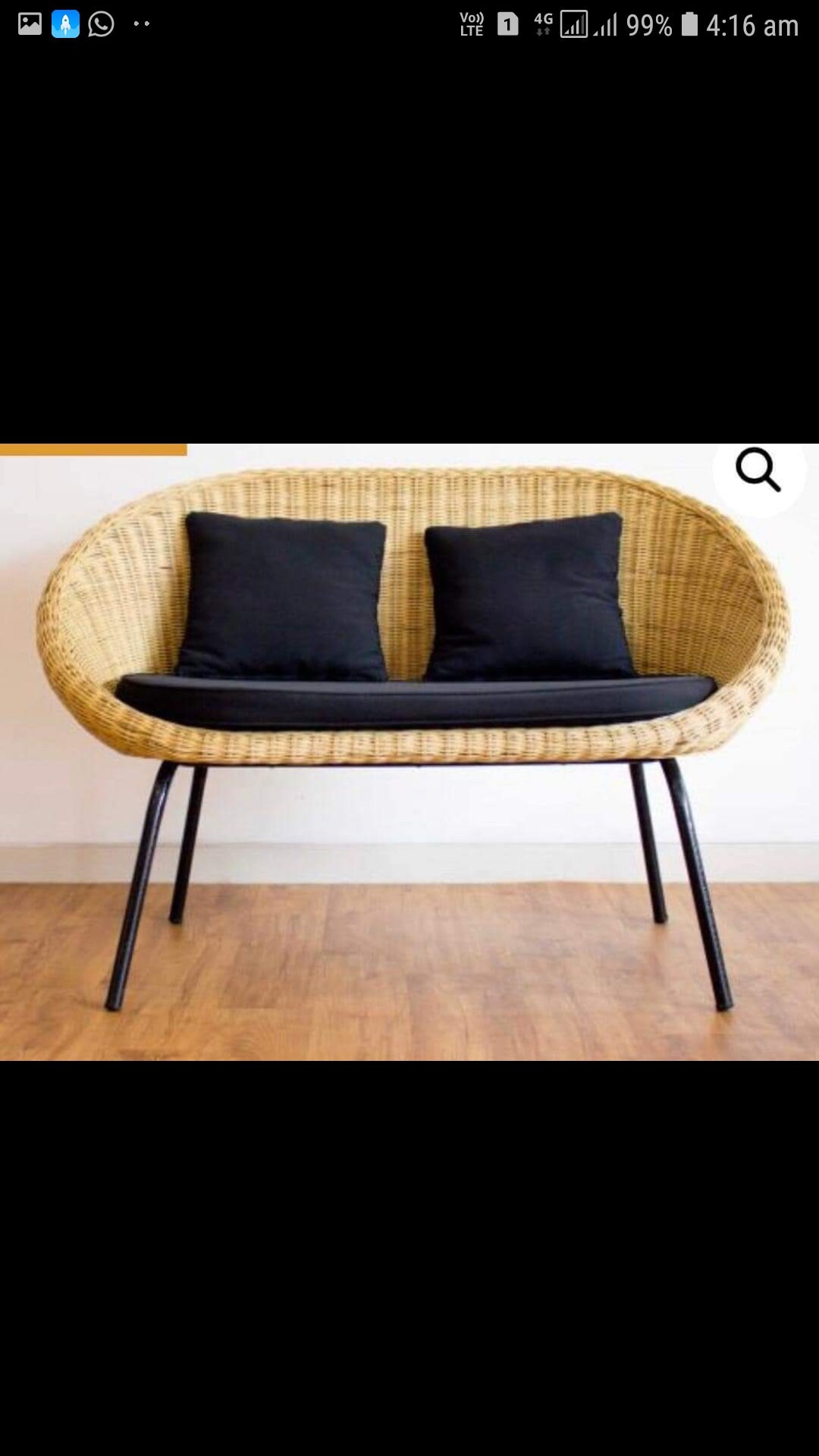819x1456 pixels.
Task: Tap the rattan sofa photo to show viewer controls
Action: 409,752
